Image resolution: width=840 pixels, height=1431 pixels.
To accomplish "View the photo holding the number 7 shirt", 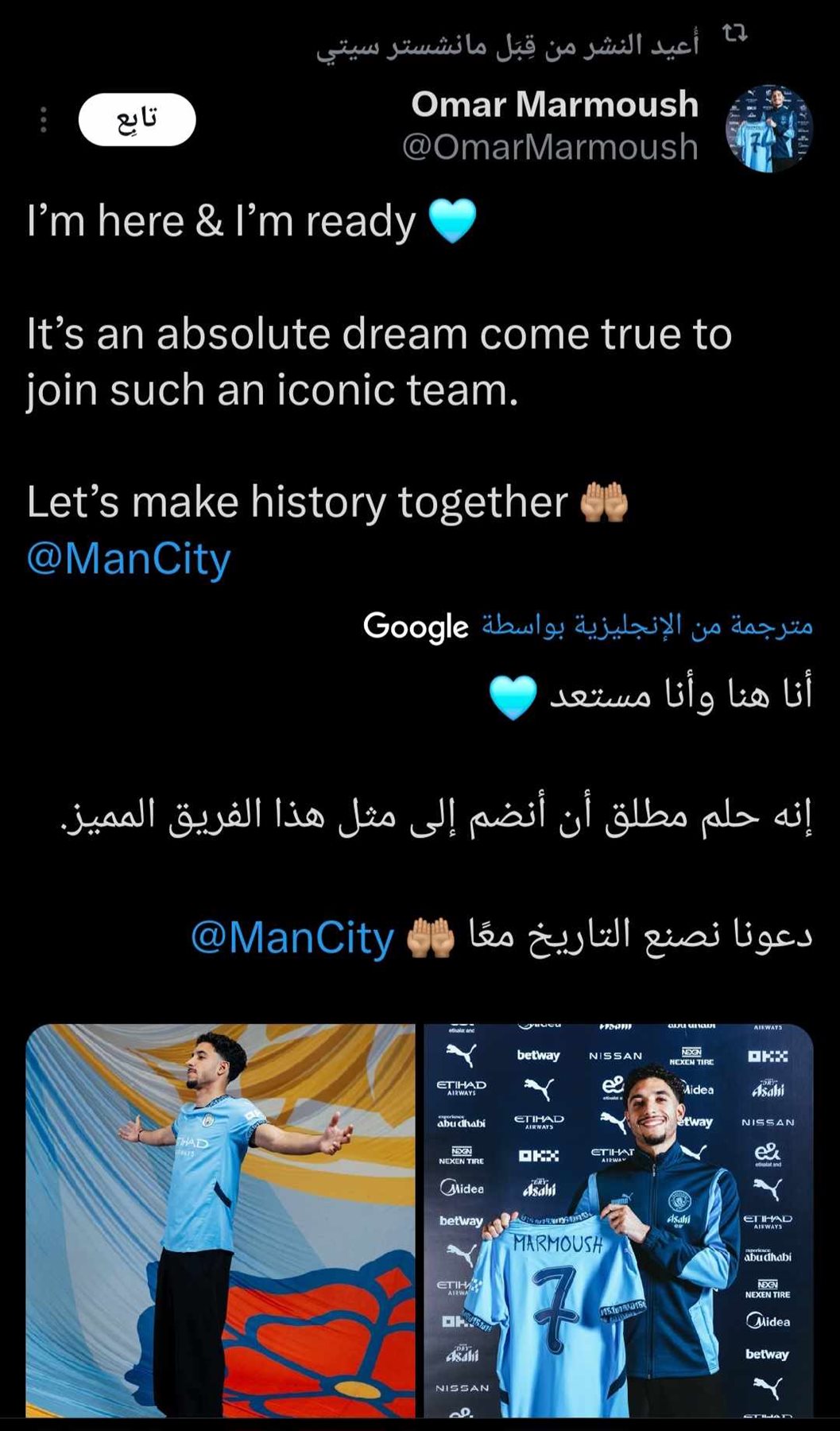I will (618, 1220).
